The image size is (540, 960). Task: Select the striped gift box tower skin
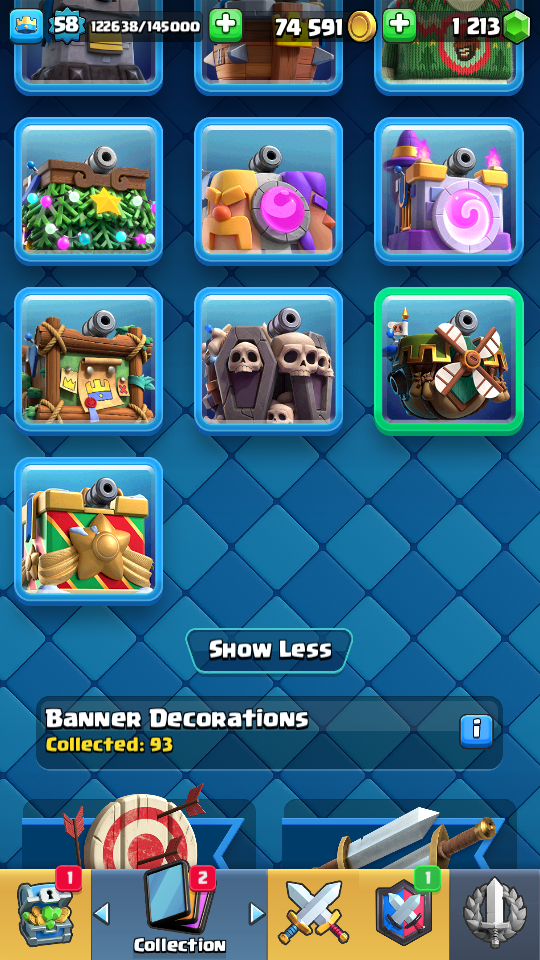point(89,530)
